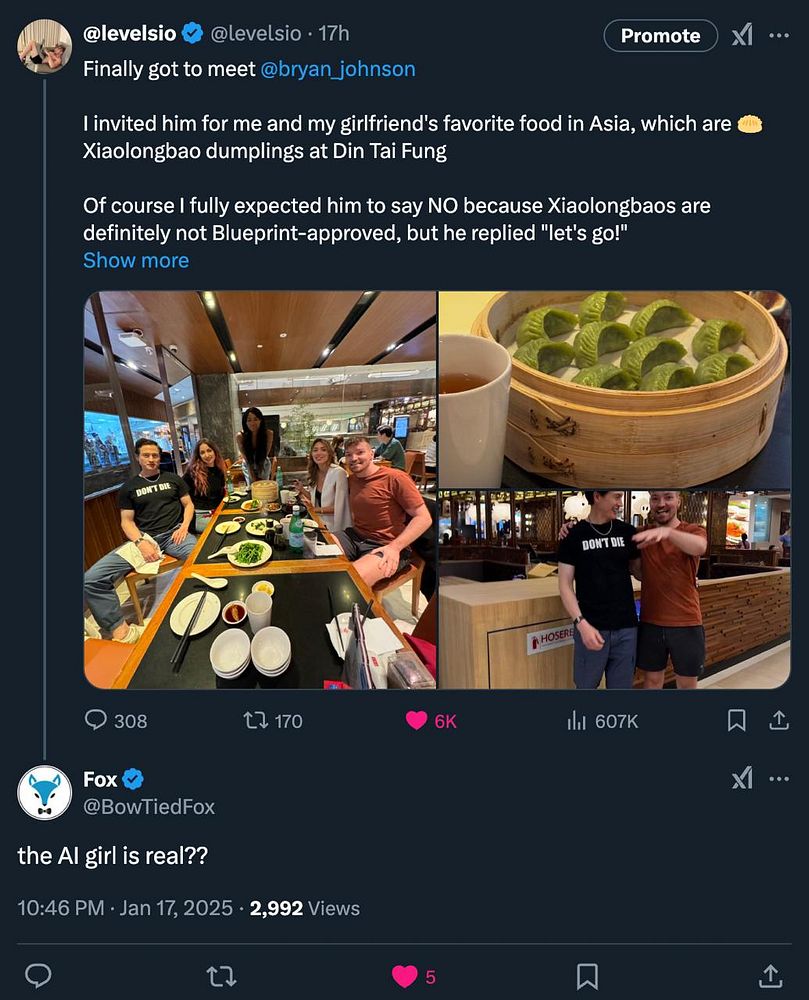The image size is (809, 1000).
Task: Expand the post with Show more
Action: (x=136, y=260)
